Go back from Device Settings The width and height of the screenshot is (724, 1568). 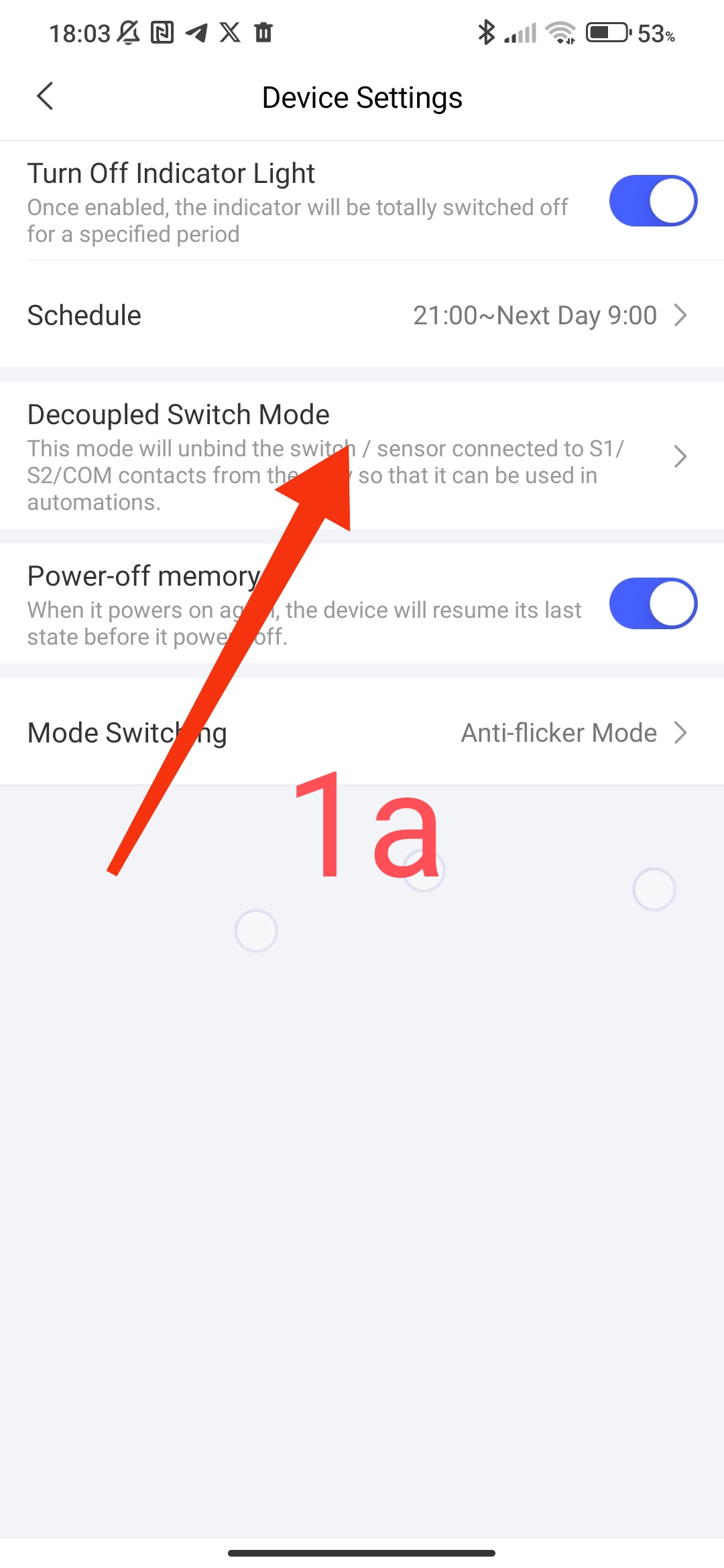pyautogui.click(x=45, y=96)
